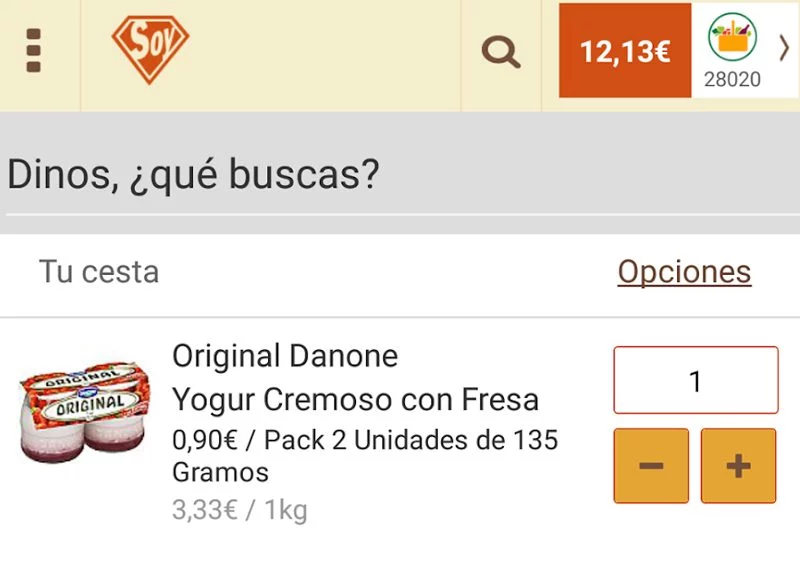Open the three-dot menu

34,51
